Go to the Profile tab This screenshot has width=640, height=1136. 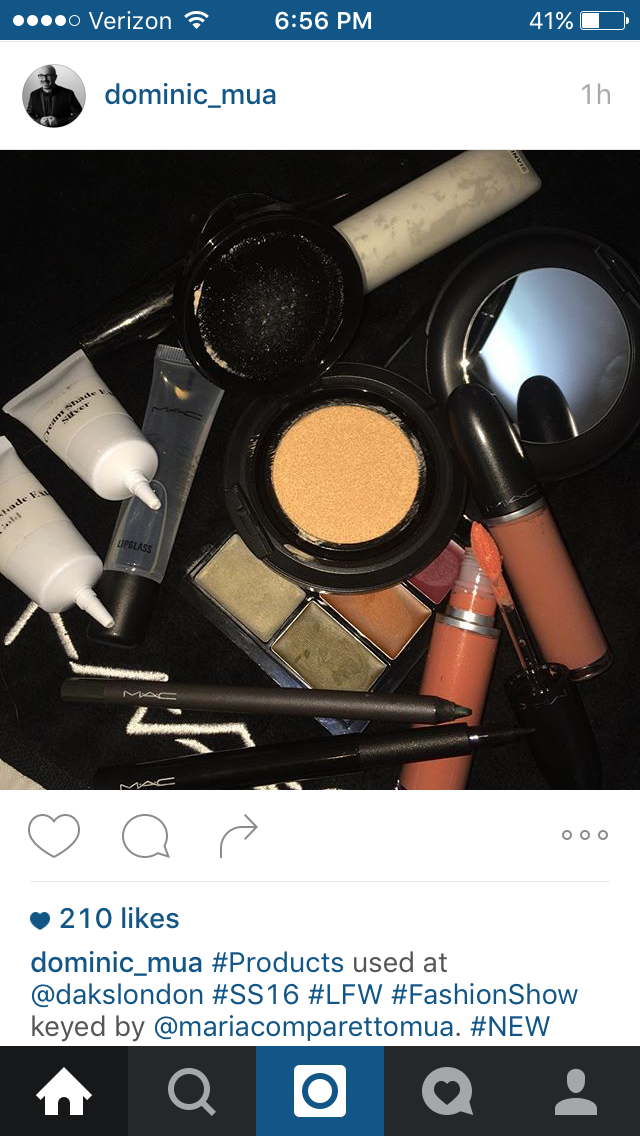(576, 1091)
